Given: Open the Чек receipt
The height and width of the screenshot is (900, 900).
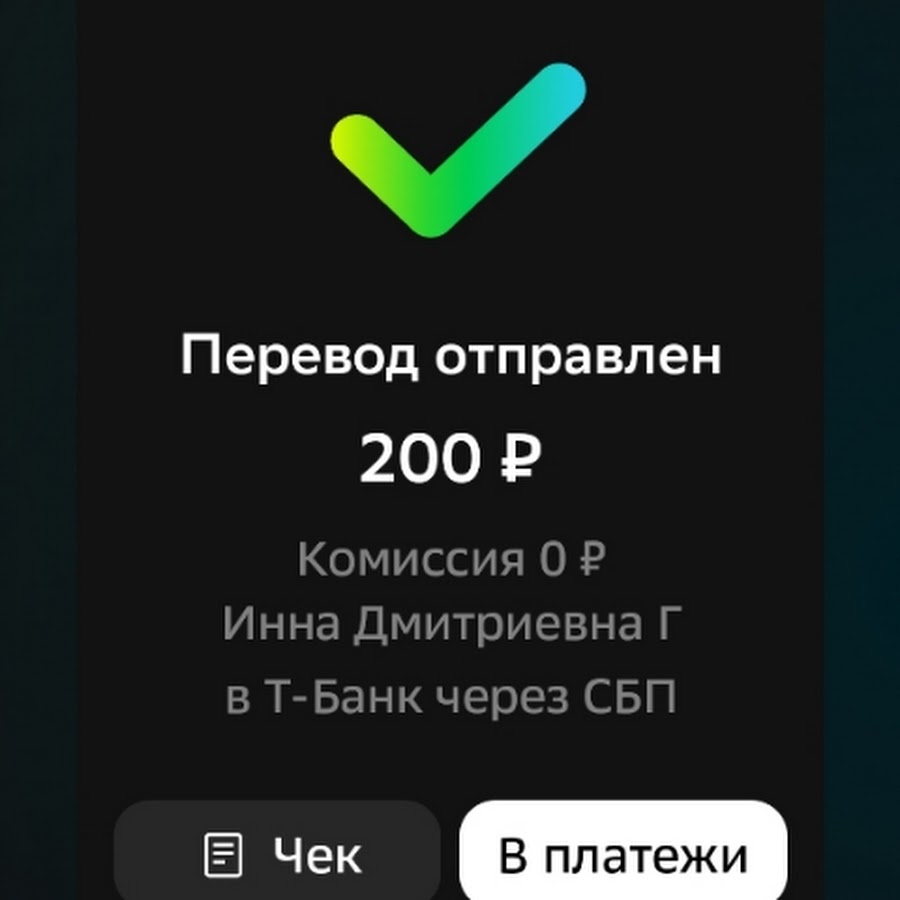Looking at the screenshot, I should click(x=278, y=855).
